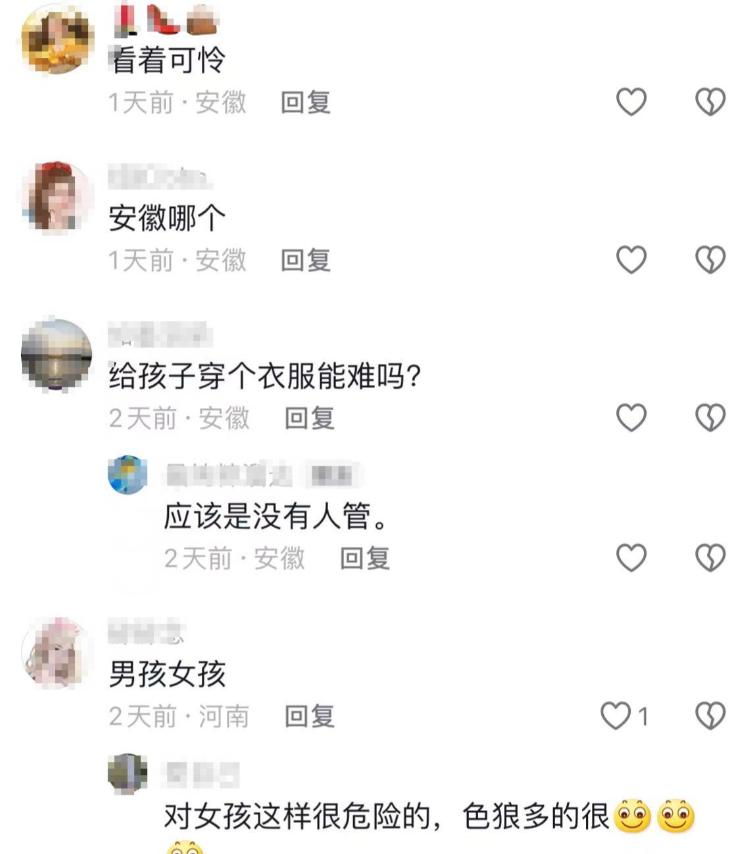Reply to 应该是没有人管。

pyautogui.click(x=365, y=558)
